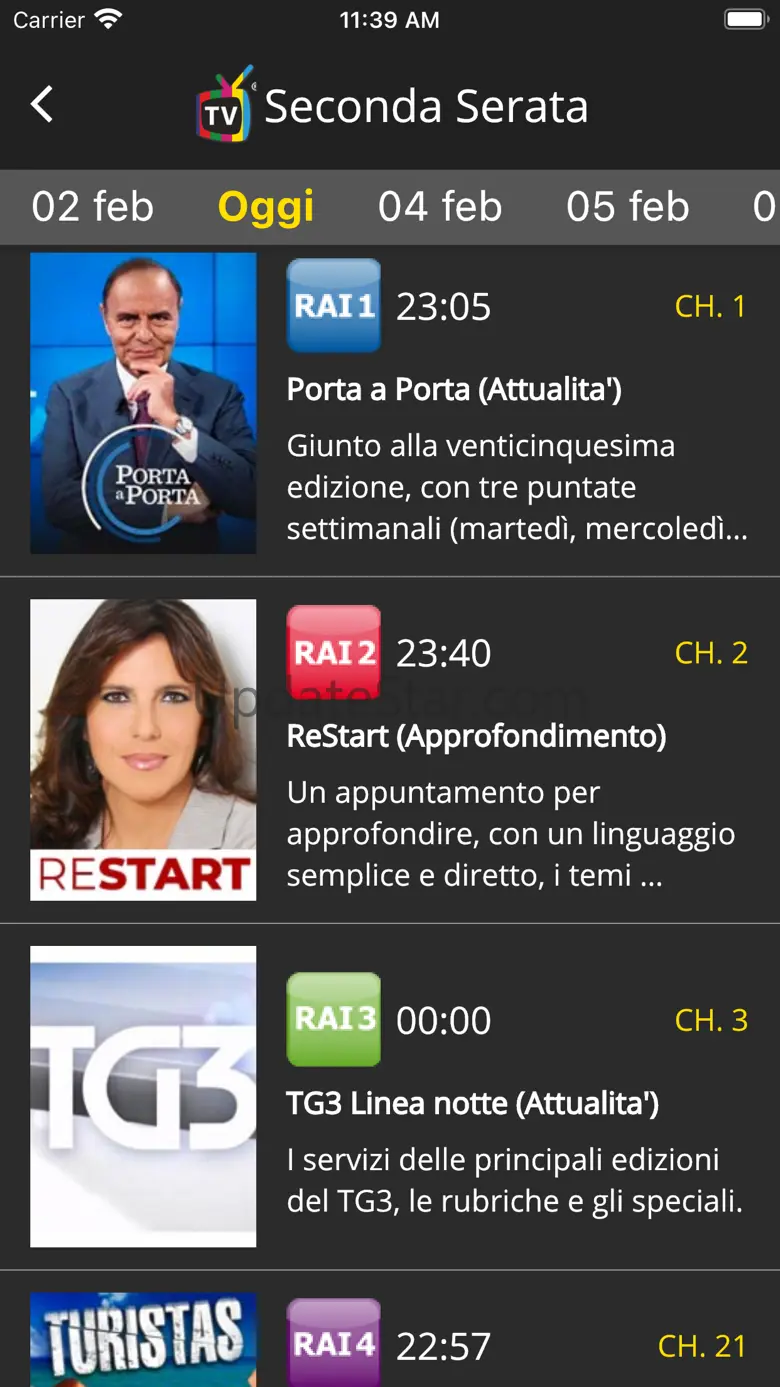This screenshot has width=780, height=1387.
Task: Switch to the 02 feb date tab
Action: pos(93,207)
